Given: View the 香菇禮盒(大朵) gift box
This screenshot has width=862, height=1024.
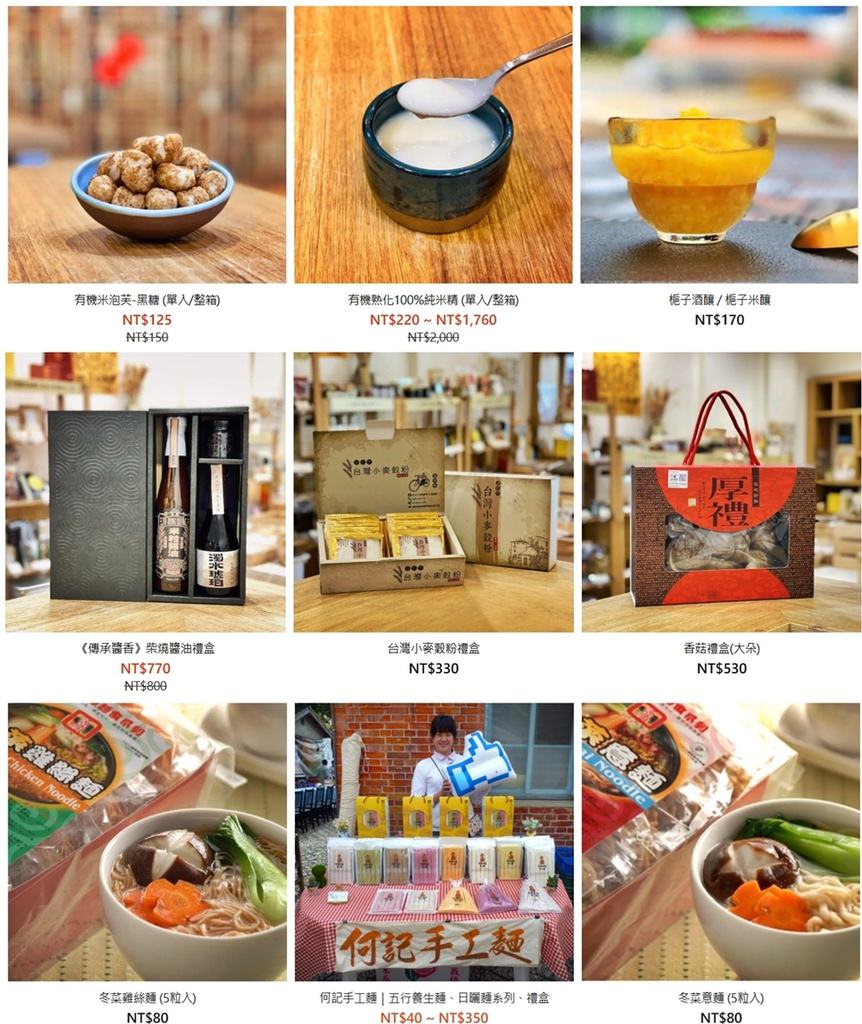Looking at the screenshot, I should pos(721,492).
